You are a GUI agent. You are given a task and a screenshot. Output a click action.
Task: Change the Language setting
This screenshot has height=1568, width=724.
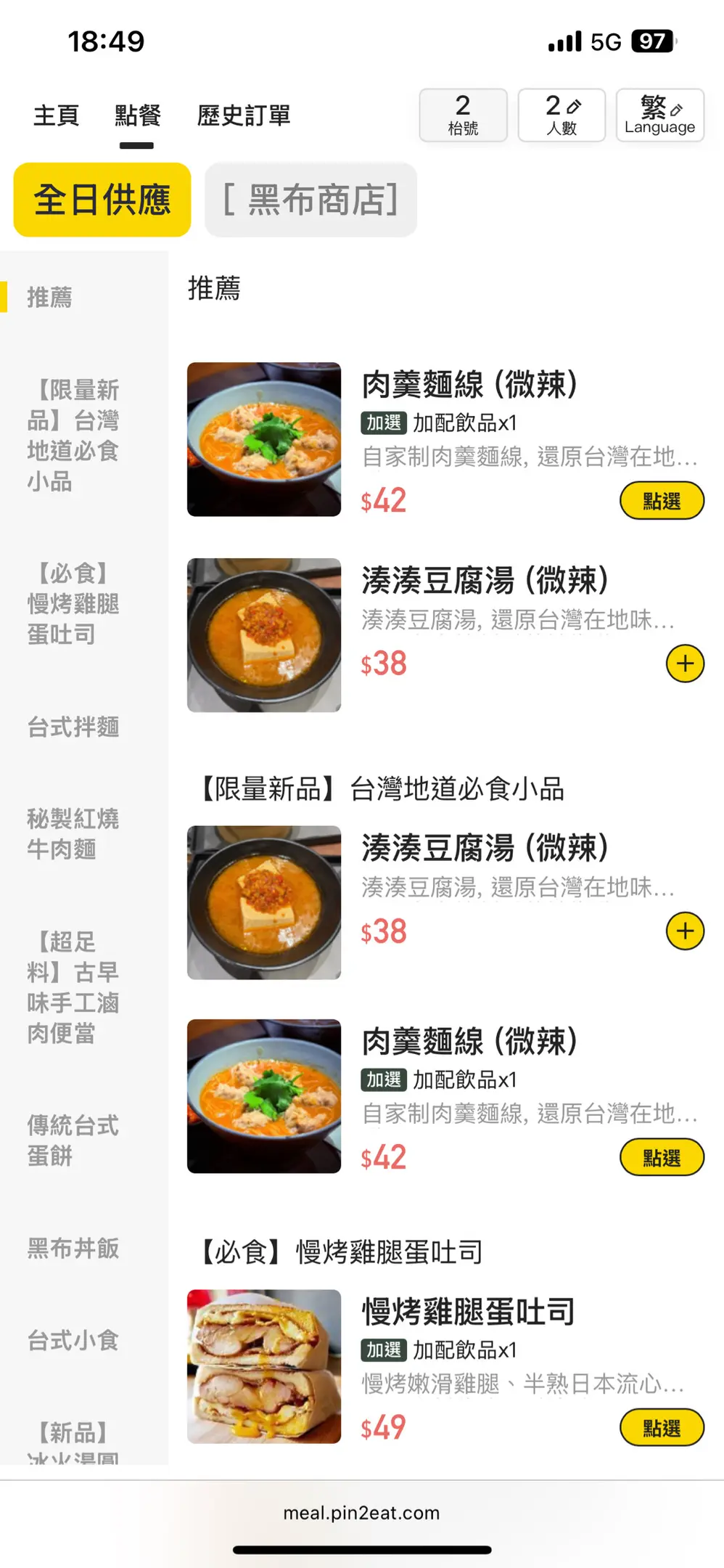pyautogui.click(x=659, y=115)
